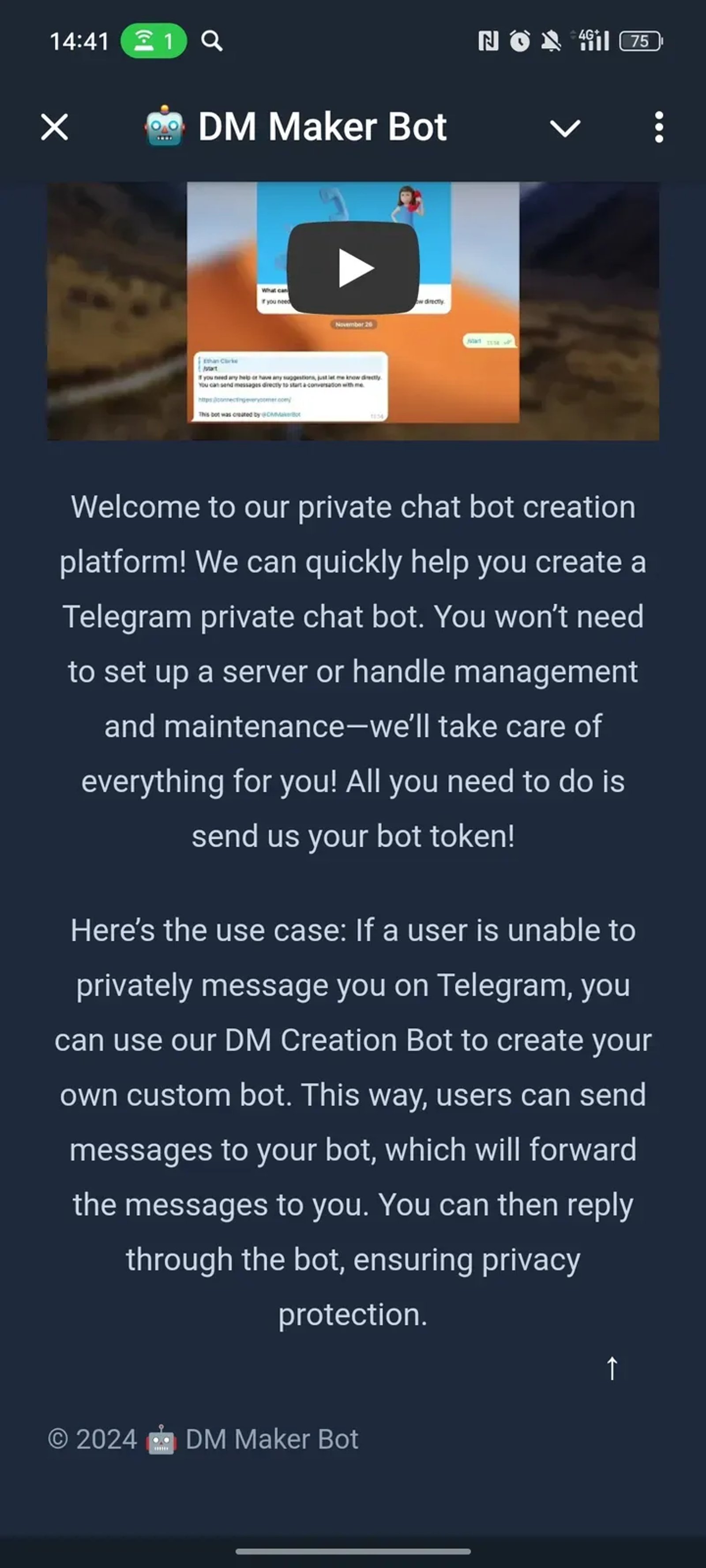The image size is (706, 1568).
Task: Tap the muted notifications bell icon
Action: (551, 40)
